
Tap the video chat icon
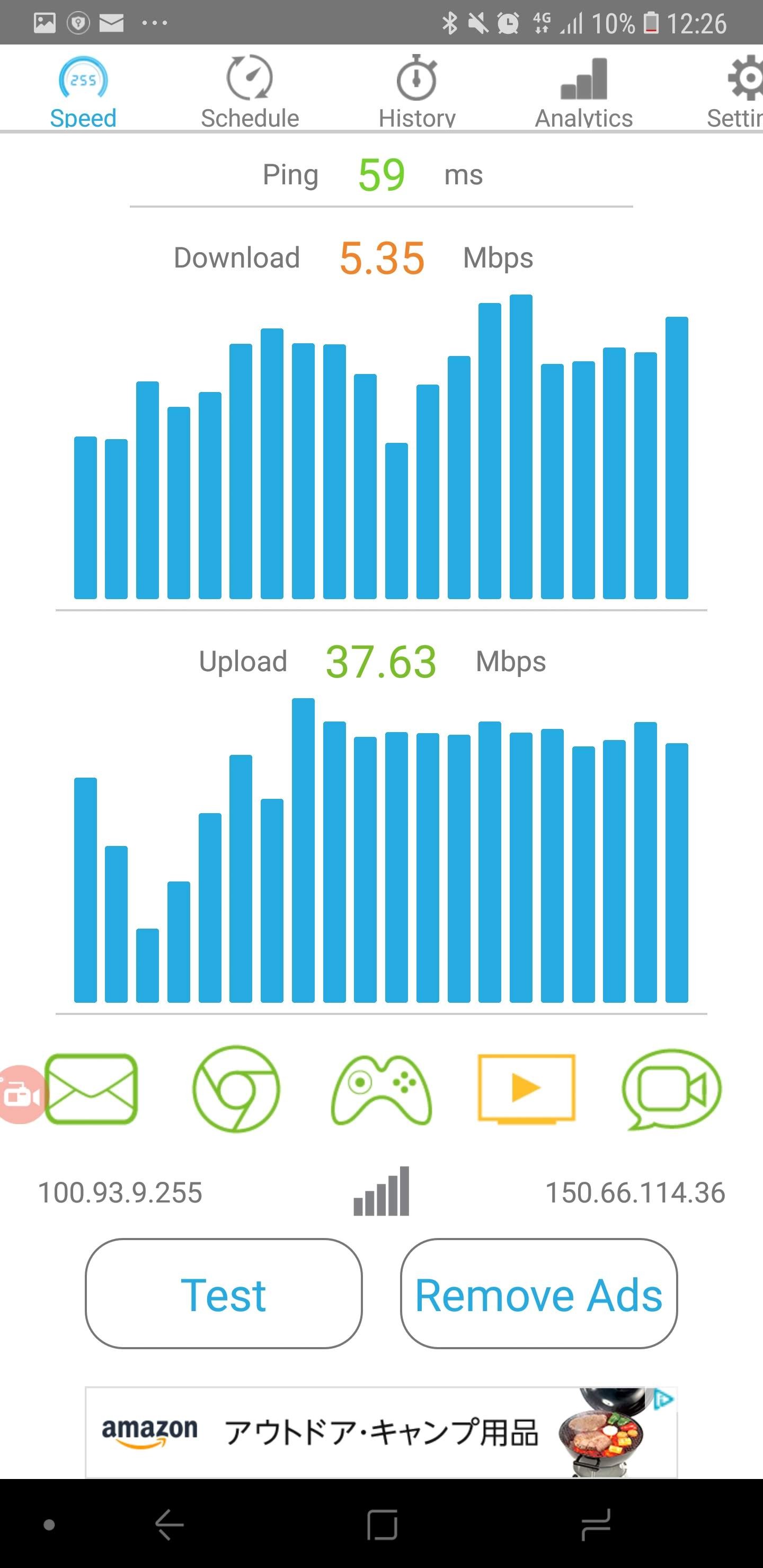[x=671, y=1089]
